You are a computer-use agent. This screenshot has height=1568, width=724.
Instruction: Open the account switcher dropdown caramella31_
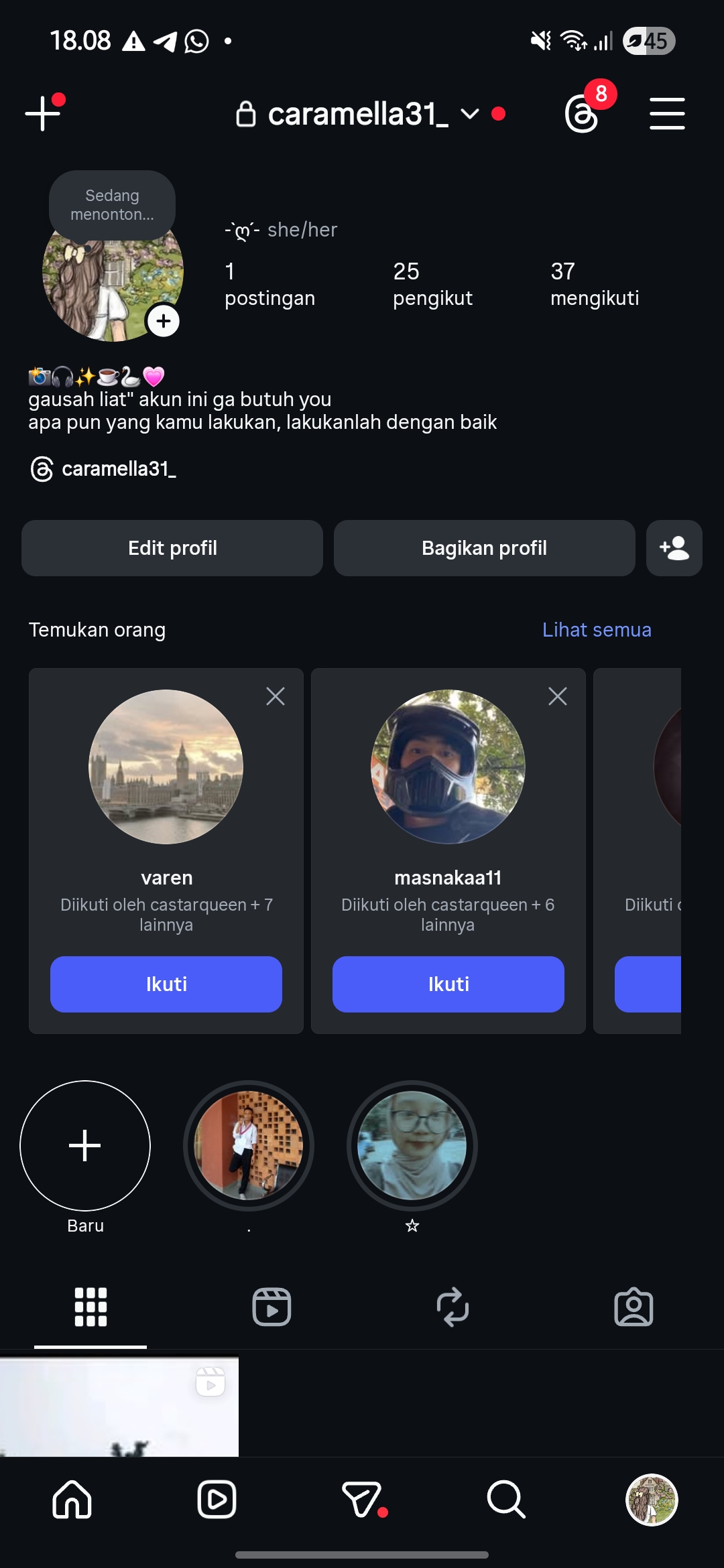359,114
